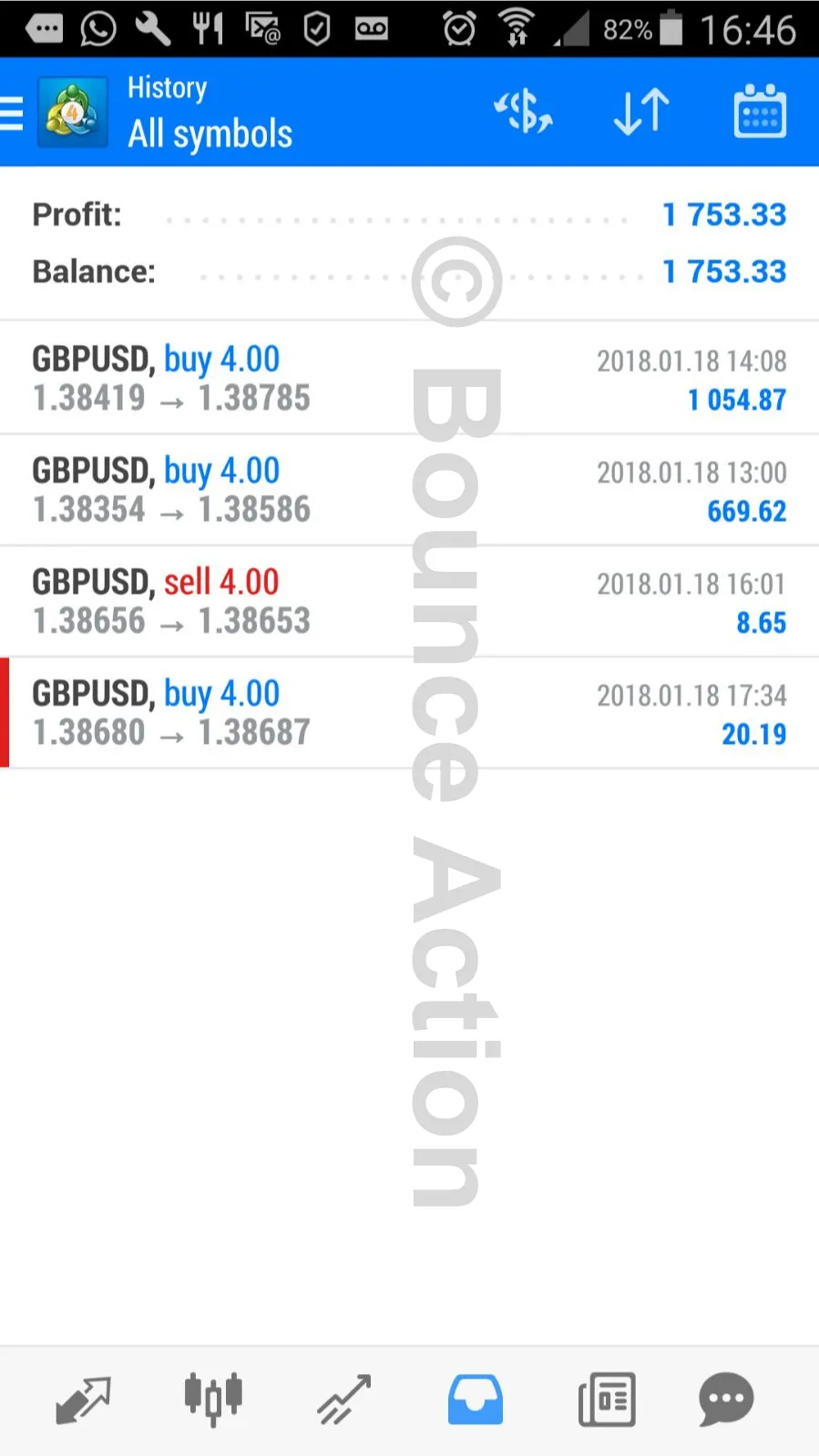Open the calendar date range picker
Image resolution: width=819 pixels, height=1456 pixels.
coord(760,113)
